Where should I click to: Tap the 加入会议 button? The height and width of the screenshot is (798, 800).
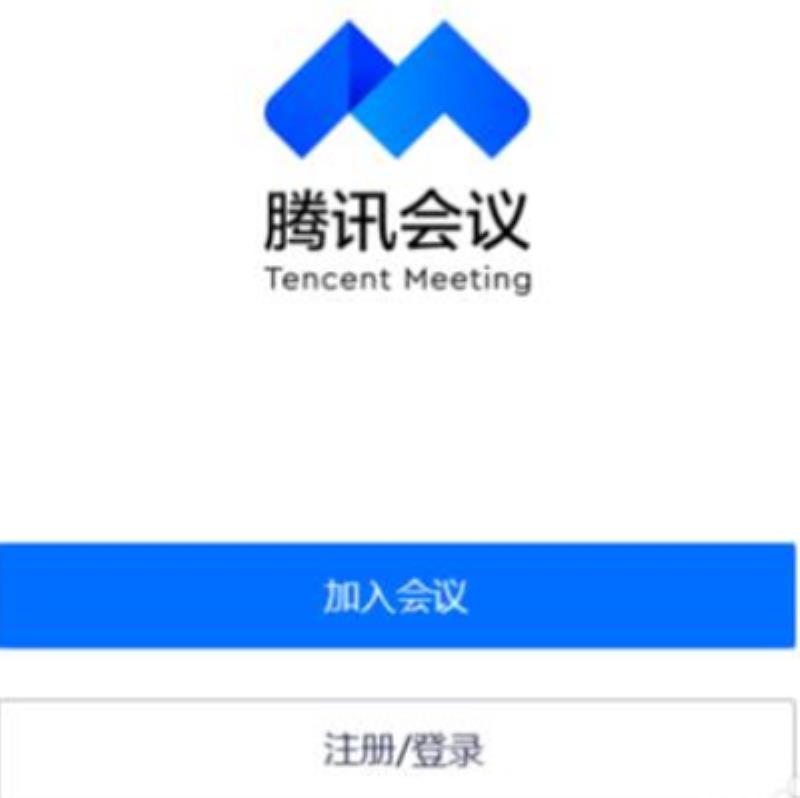[397, 597]
